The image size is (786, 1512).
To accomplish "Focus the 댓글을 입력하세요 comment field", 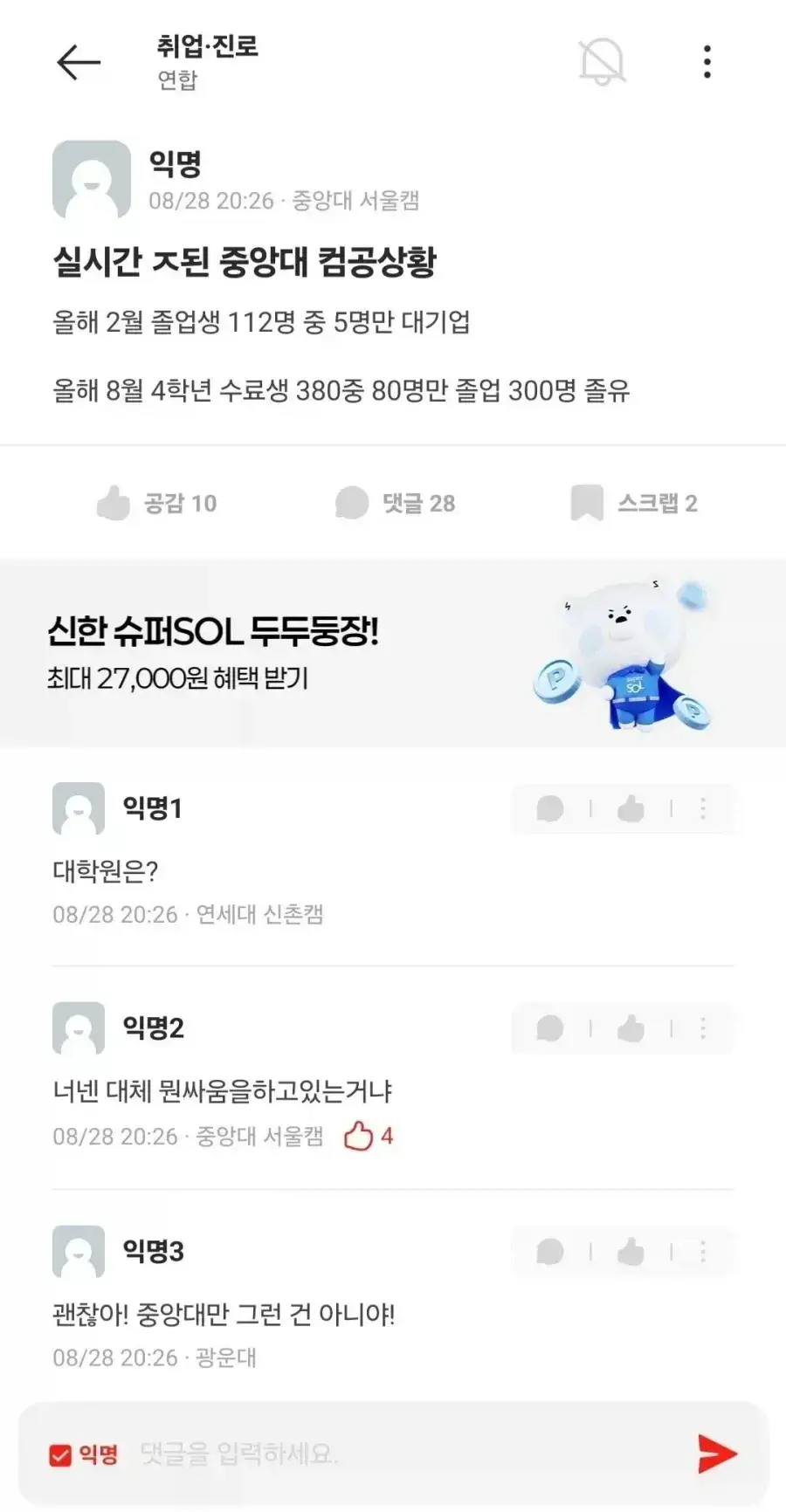I will pyautogui.click(x=410, y=1454).
